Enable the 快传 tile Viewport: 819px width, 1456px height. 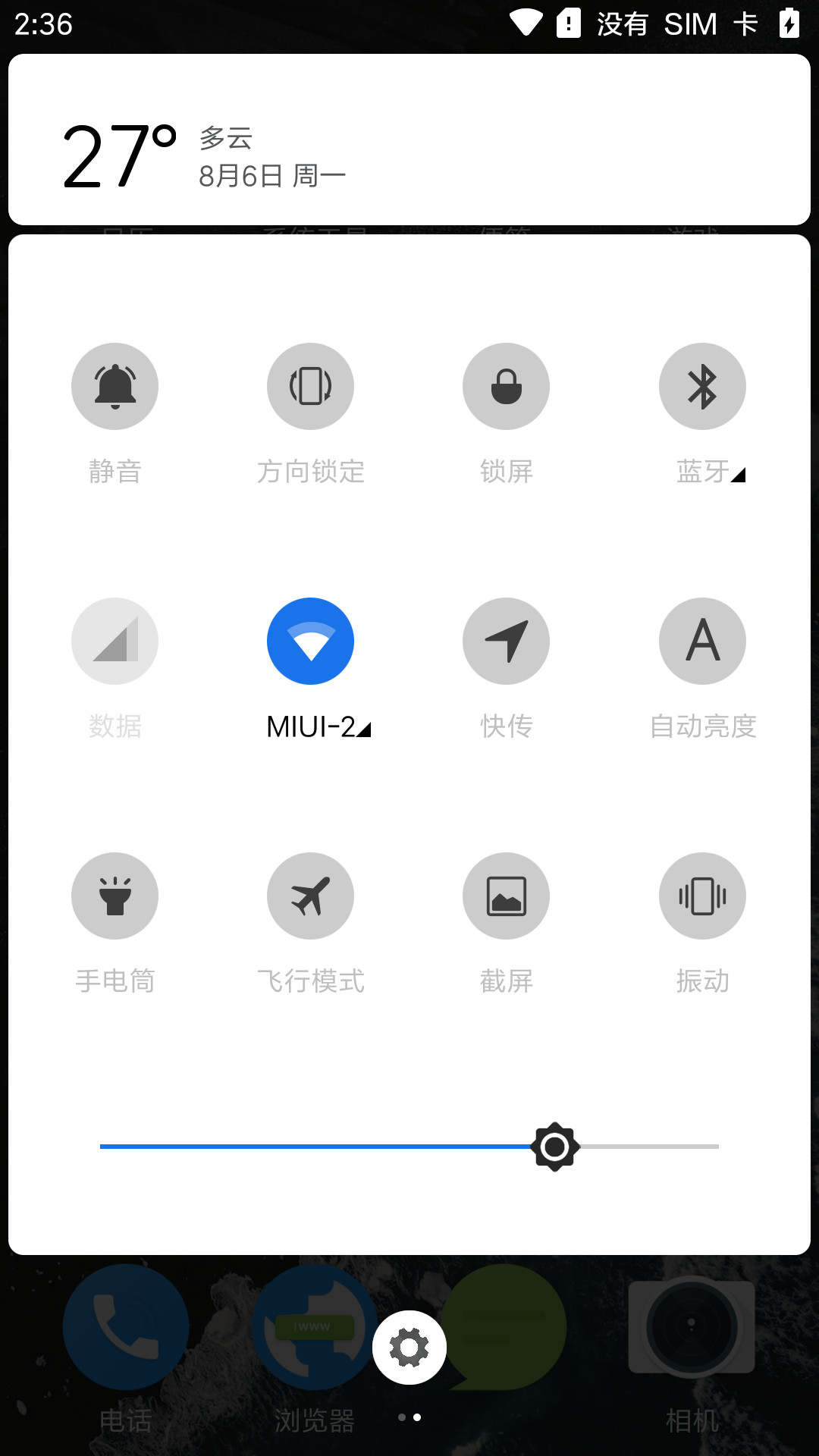tap(506, 642)
